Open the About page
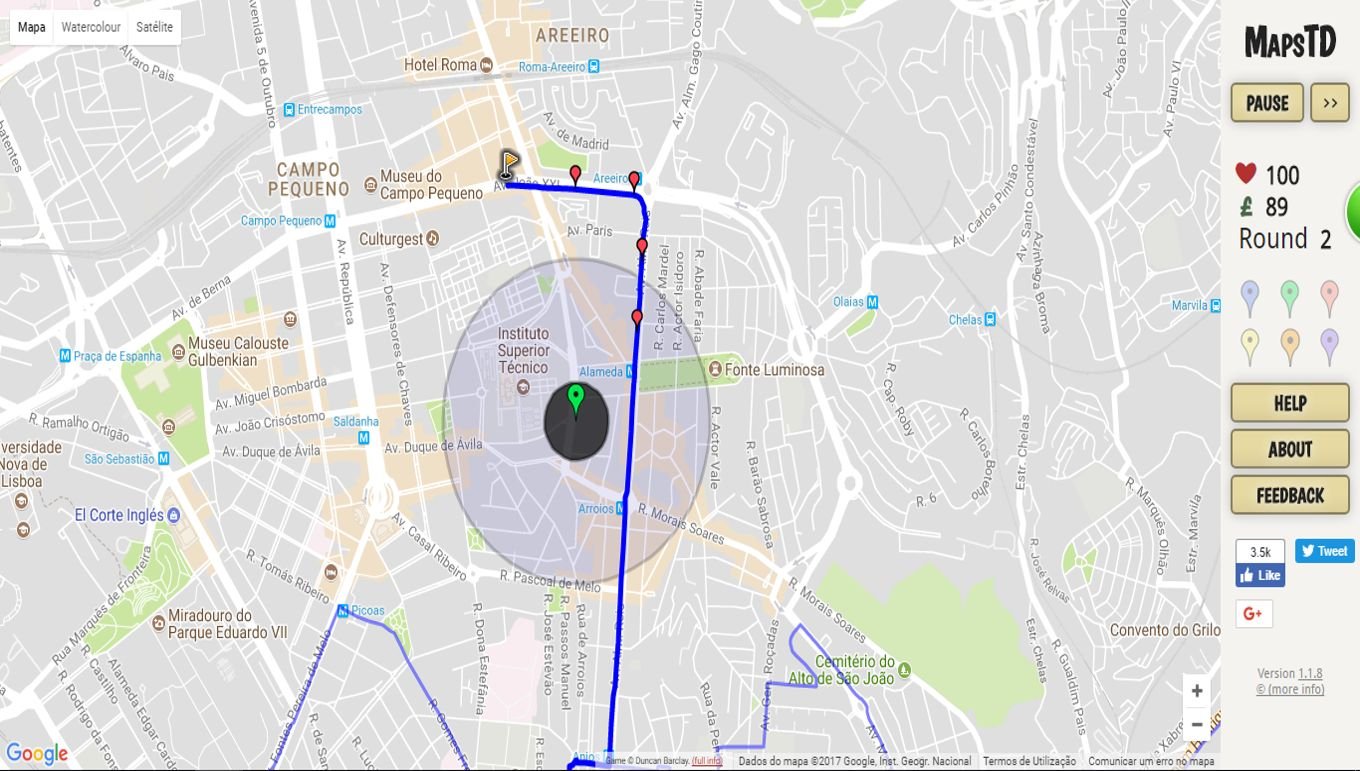The width and height of the screenshot is (1360, 771). (x=1289, y=449)
